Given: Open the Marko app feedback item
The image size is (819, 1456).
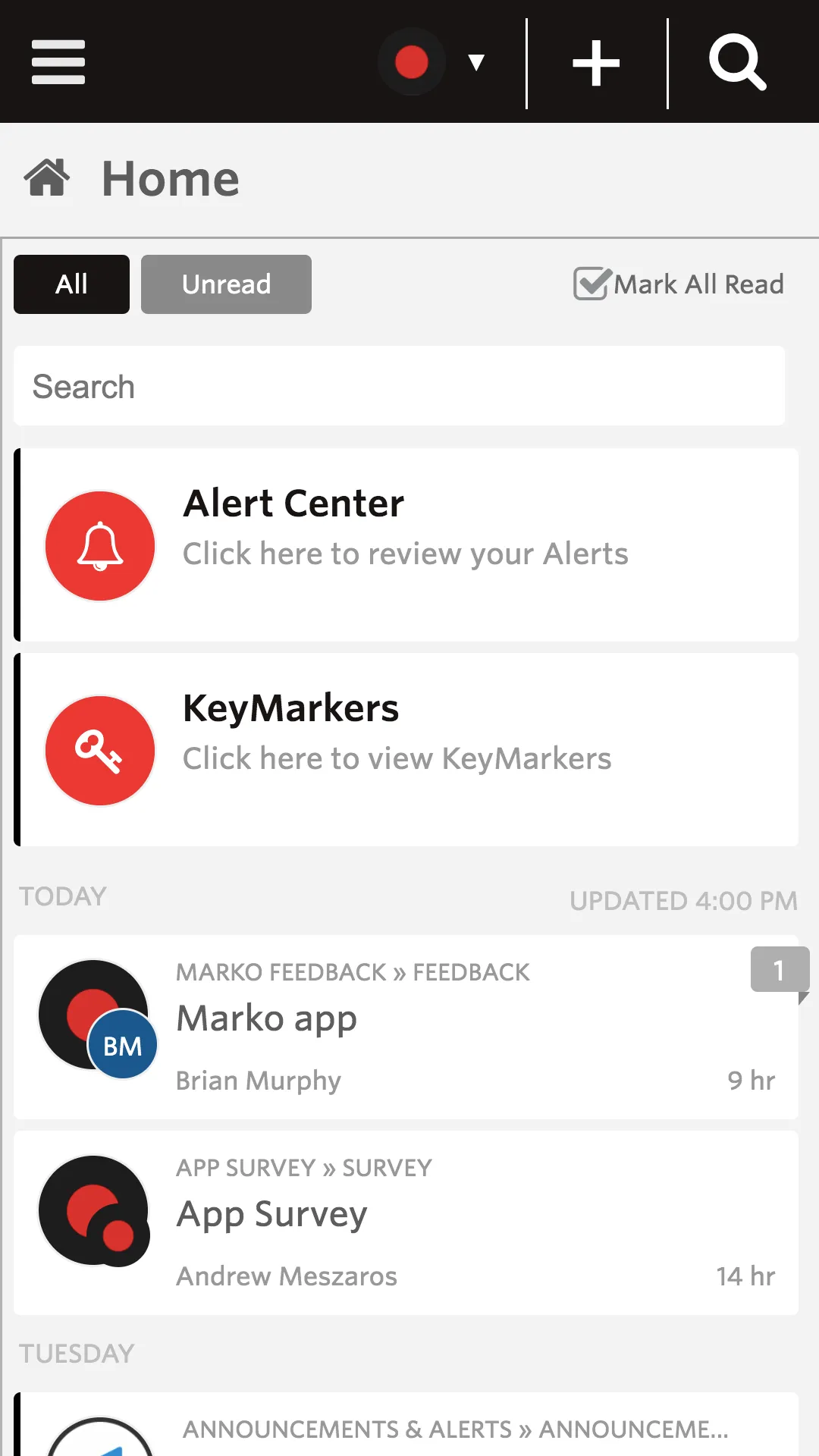Looking at the screenshot, I should pyautogui.click(x=406, y=1027).
